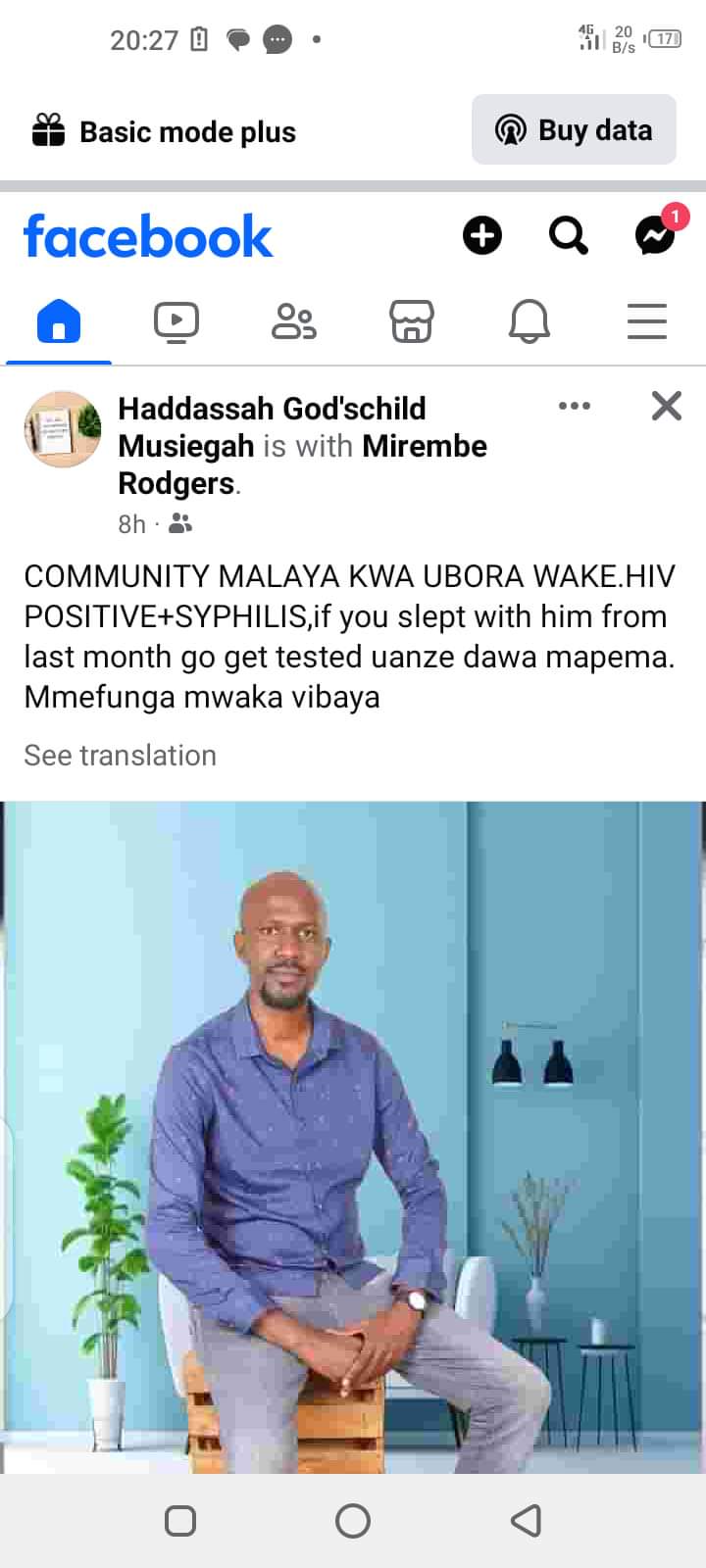Create a new post with plus icon
The height and width of the screenshot is (1568, 706).
(x=481, y=235)
